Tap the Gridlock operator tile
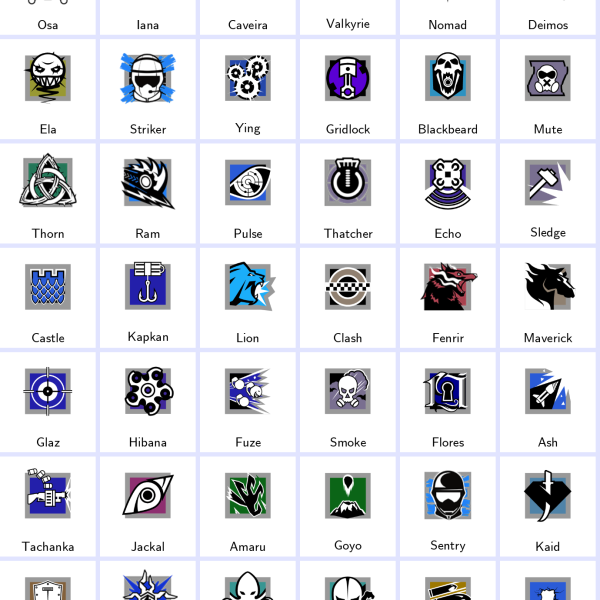 tap(348, 88)
